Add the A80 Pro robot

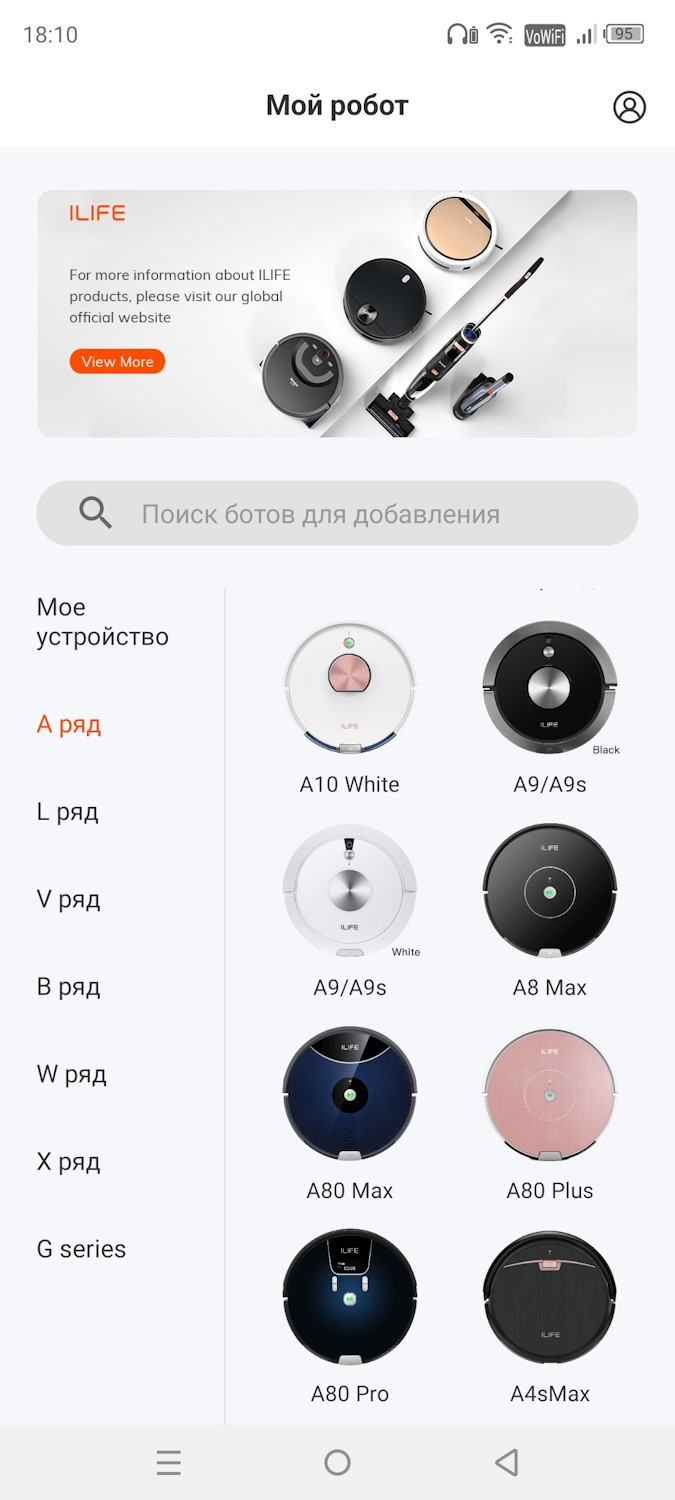point(349,1298)
